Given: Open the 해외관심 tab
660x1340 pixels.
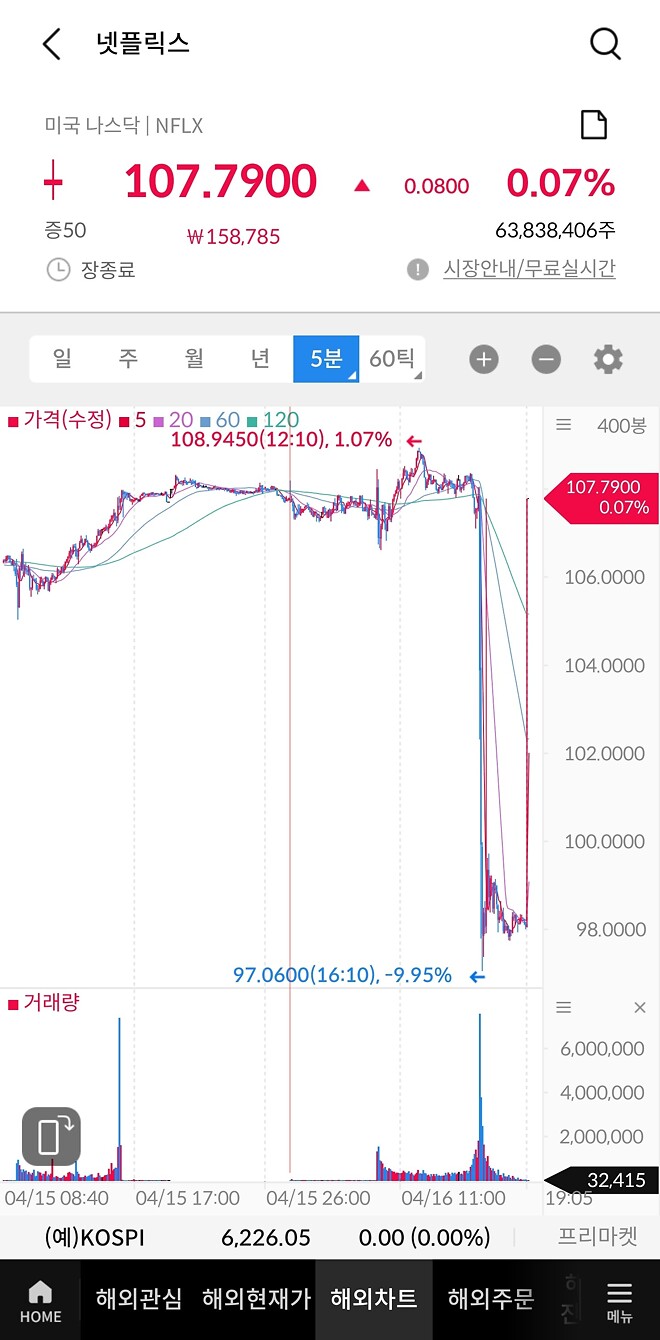Looking at the screenshot, I should click(x=139, y=1299).
